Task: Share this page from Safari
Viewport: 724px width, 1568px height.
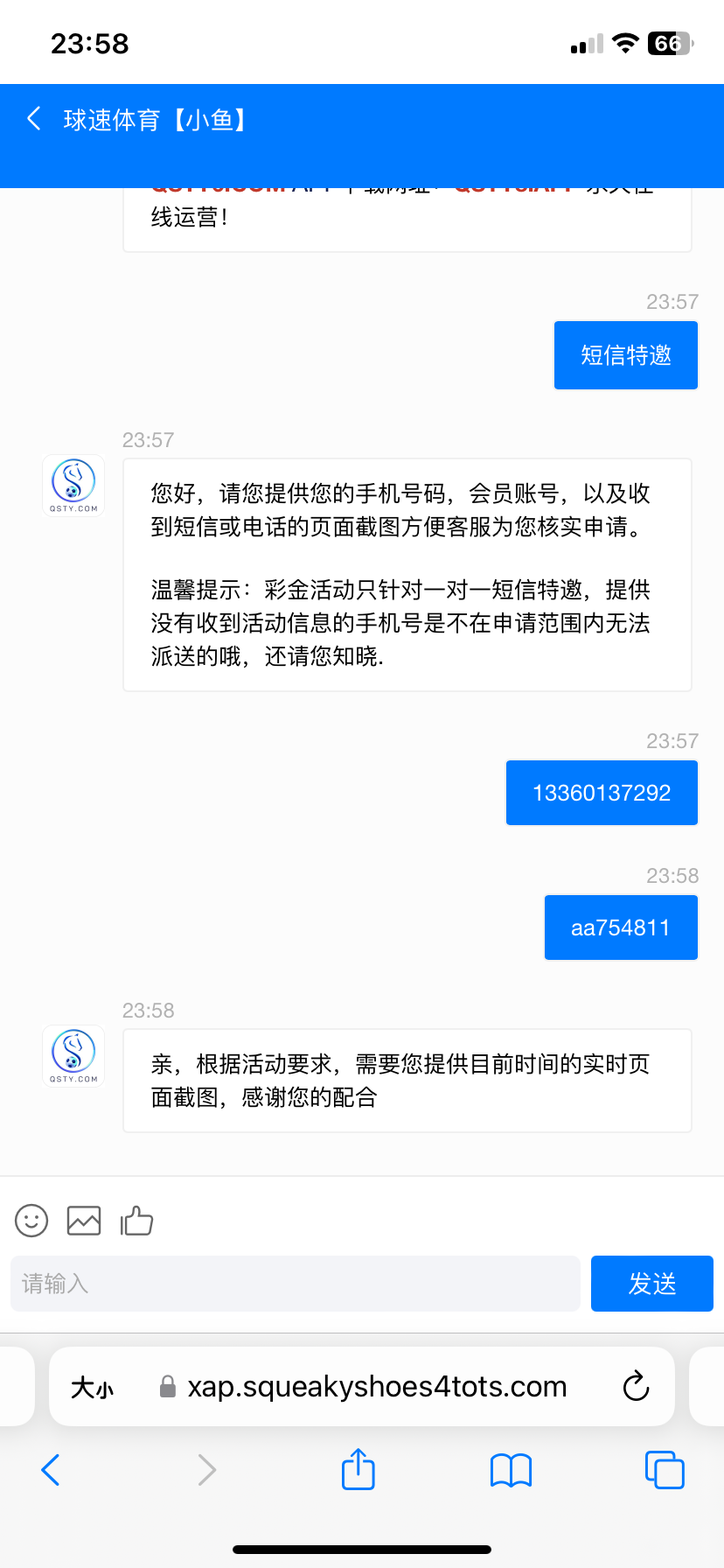Action: 358,1469
